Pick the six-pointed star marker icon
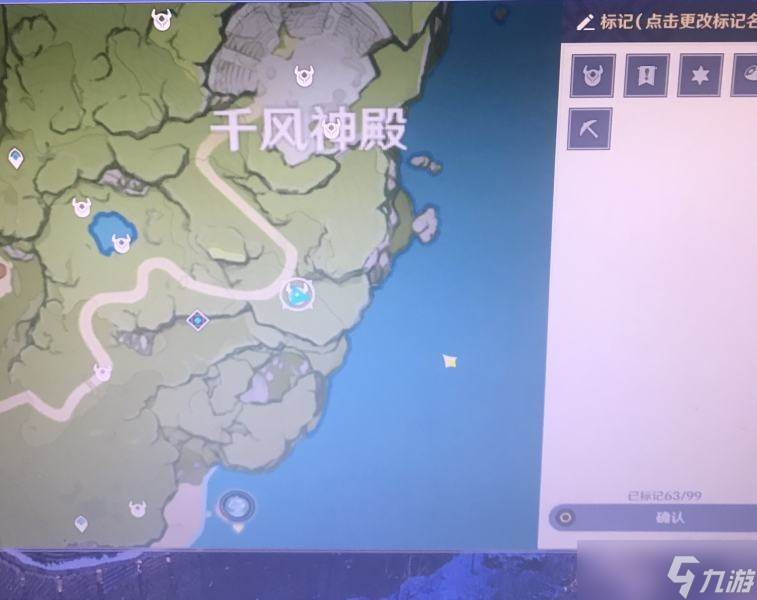The image size is (757, 600). 700,76
